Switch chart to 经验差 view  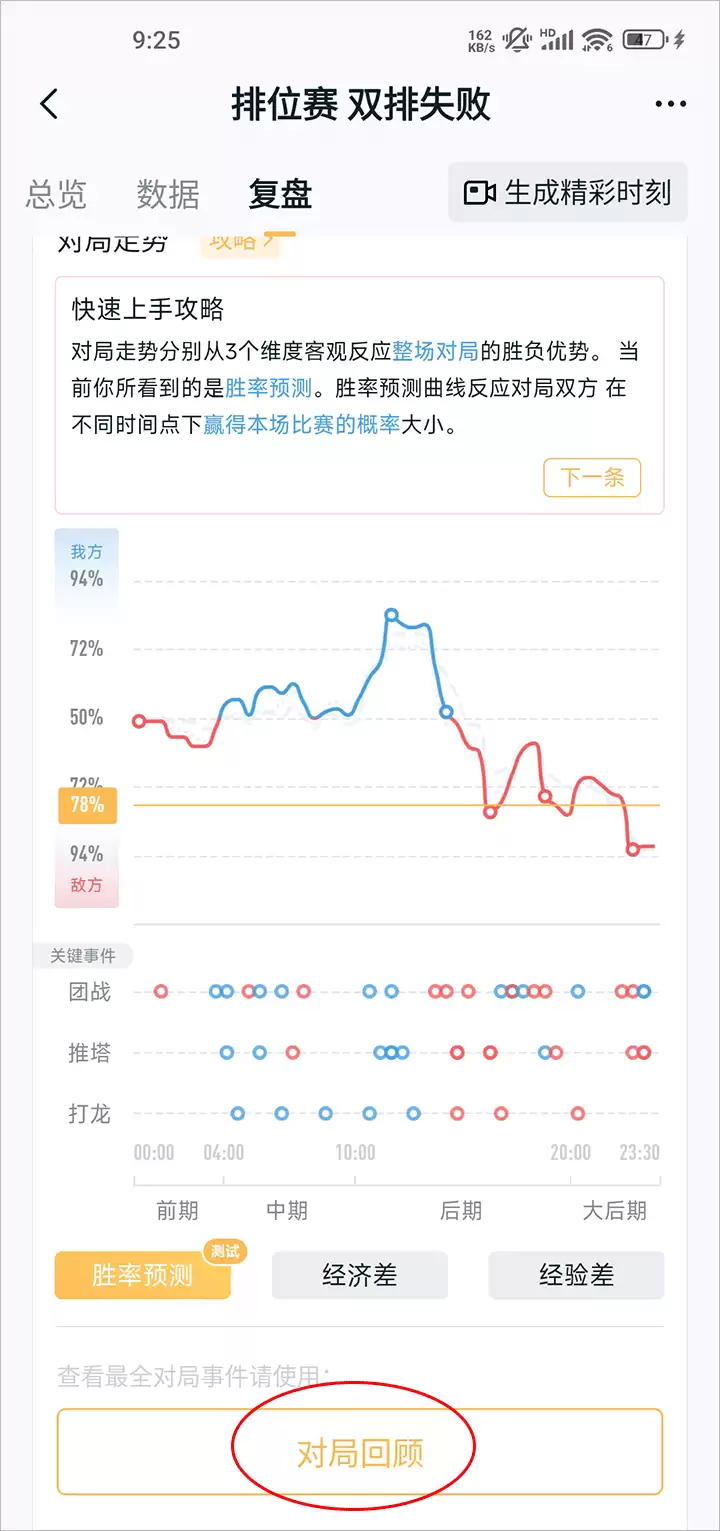[x=575, y=1275]
